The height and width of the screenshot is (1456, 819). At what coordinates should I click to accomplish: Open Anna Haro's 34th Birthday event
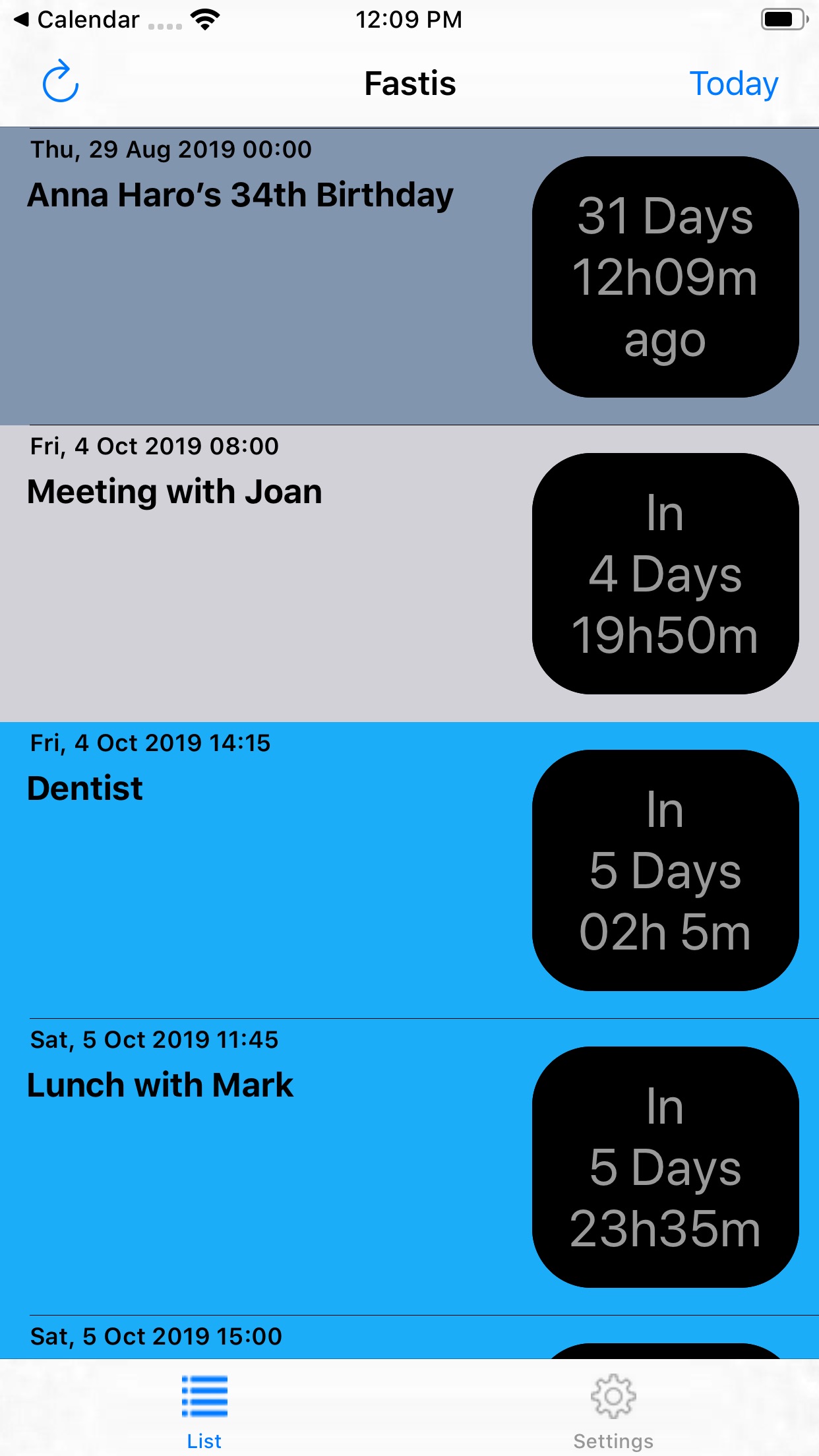409,276
